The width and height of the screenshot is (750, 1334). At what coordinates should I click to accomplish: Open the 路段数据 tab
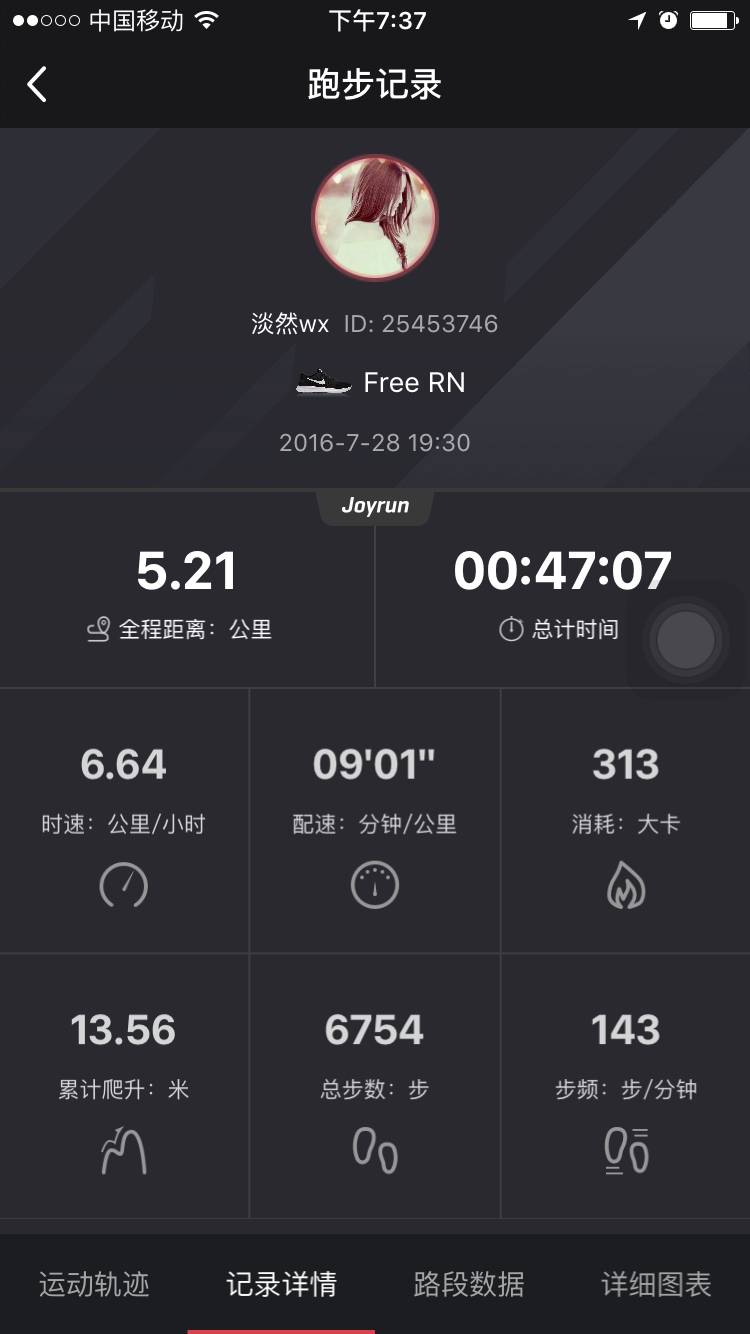[469, 1284]
